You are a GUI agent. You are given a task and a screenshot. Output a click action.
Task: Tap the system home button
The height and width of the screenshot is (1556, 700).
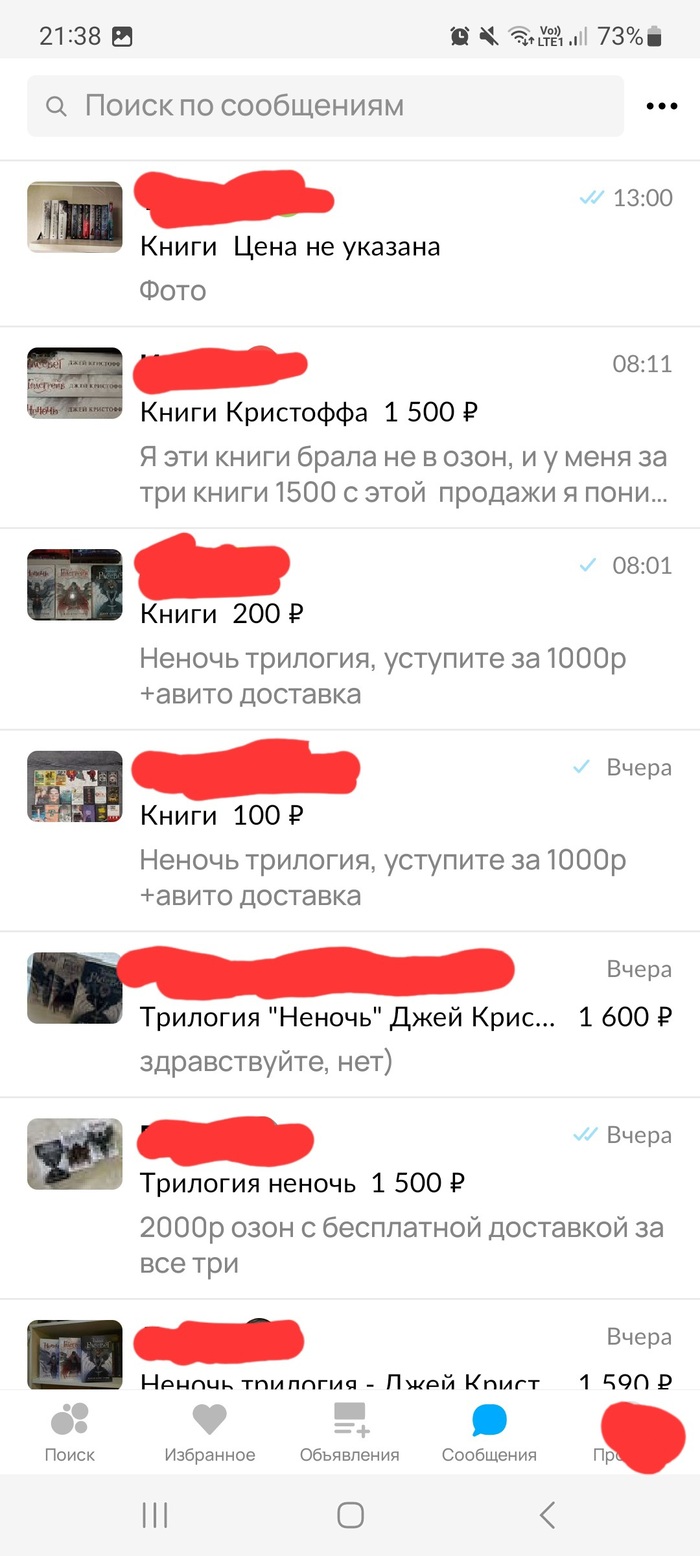click(350, 1515)
